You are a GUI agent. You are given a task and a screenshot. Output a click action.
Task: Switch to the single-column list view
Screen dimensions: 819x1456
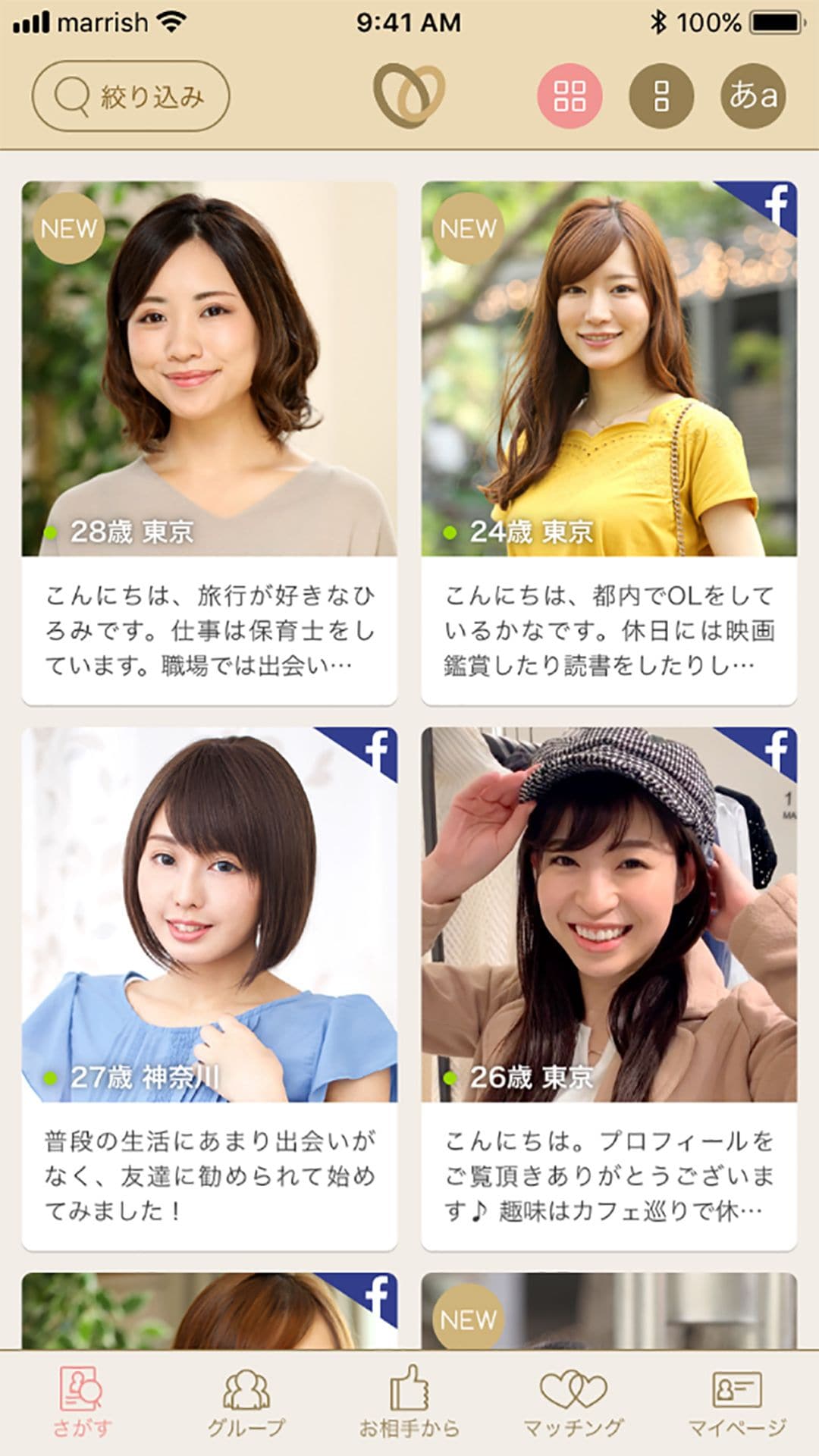coord(661,96)
